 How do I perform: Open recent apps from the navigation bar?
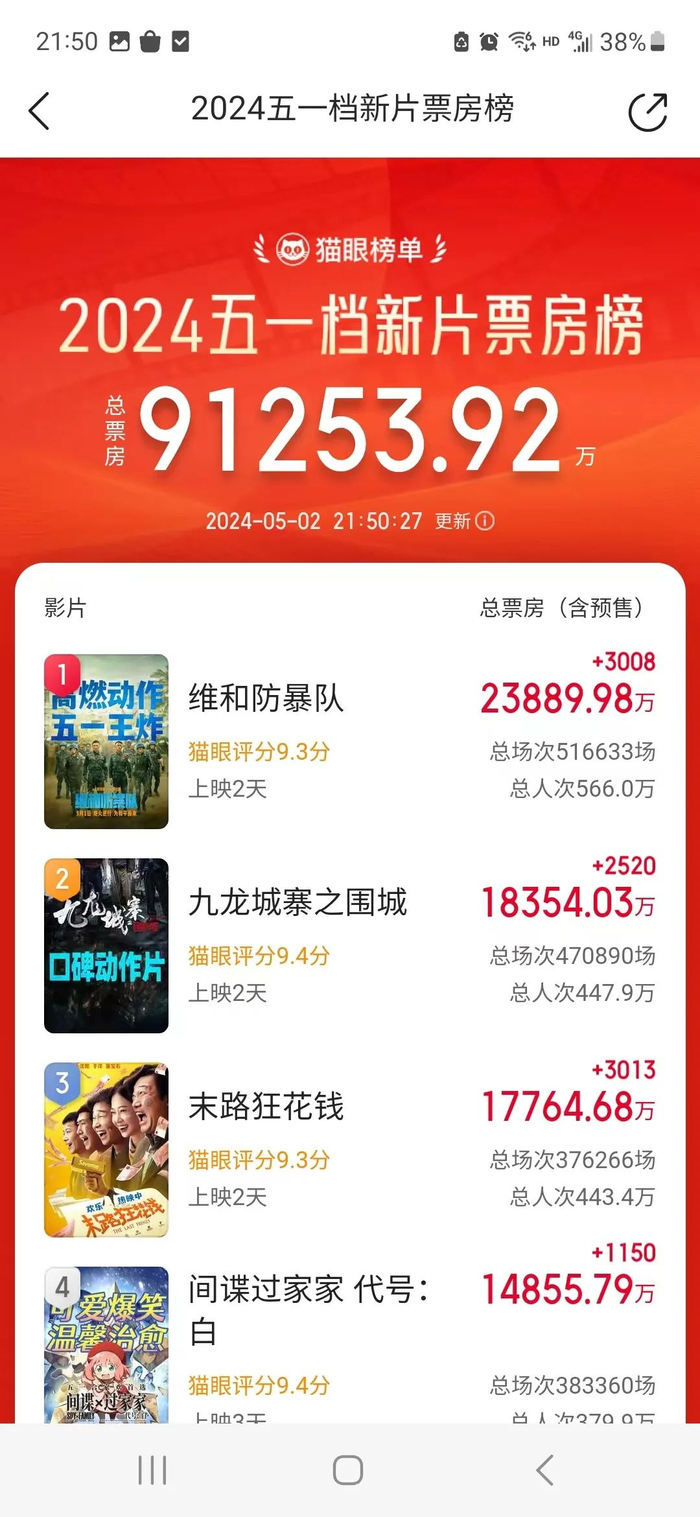(x=152, y=1470)
